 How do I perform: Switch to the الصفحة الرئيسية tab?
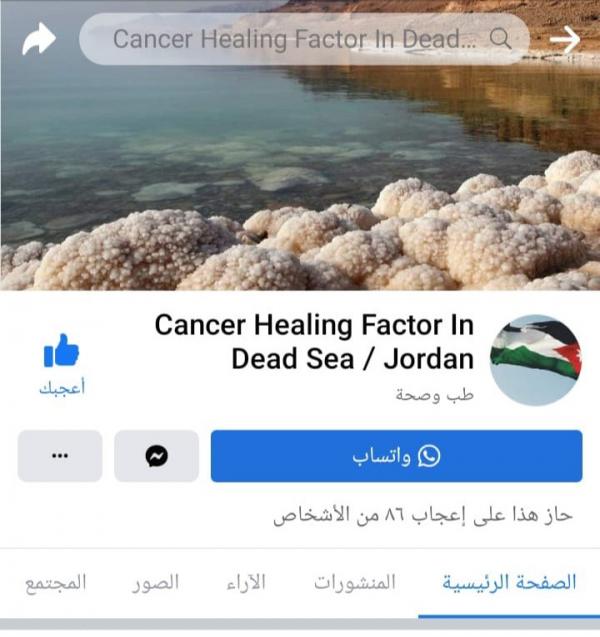(510, 581)
